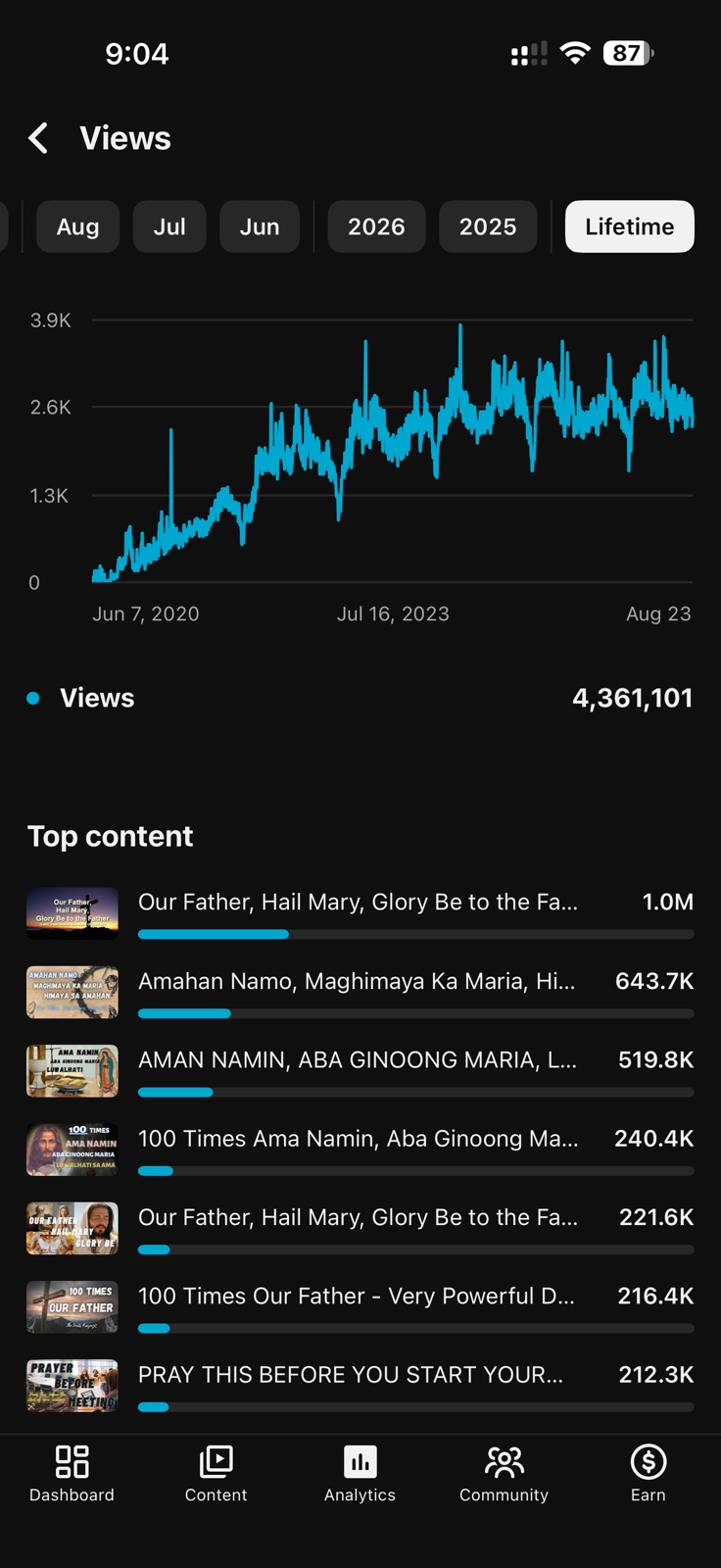Go back from the Views screen
The image size is (721, 1568).
38,138
